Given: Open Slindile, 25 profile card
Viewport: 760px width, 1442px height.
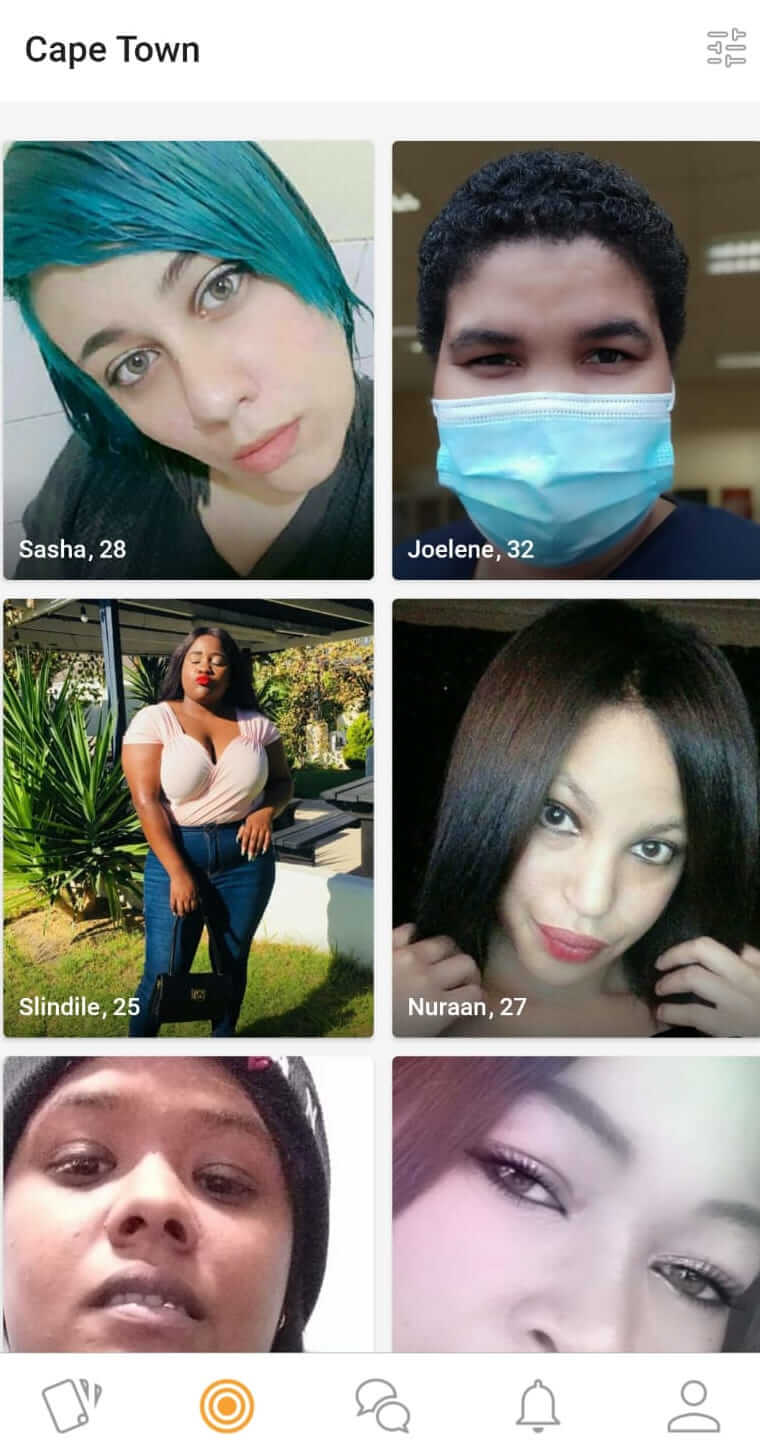Looking at the screenshot, I should click(188, 818).
